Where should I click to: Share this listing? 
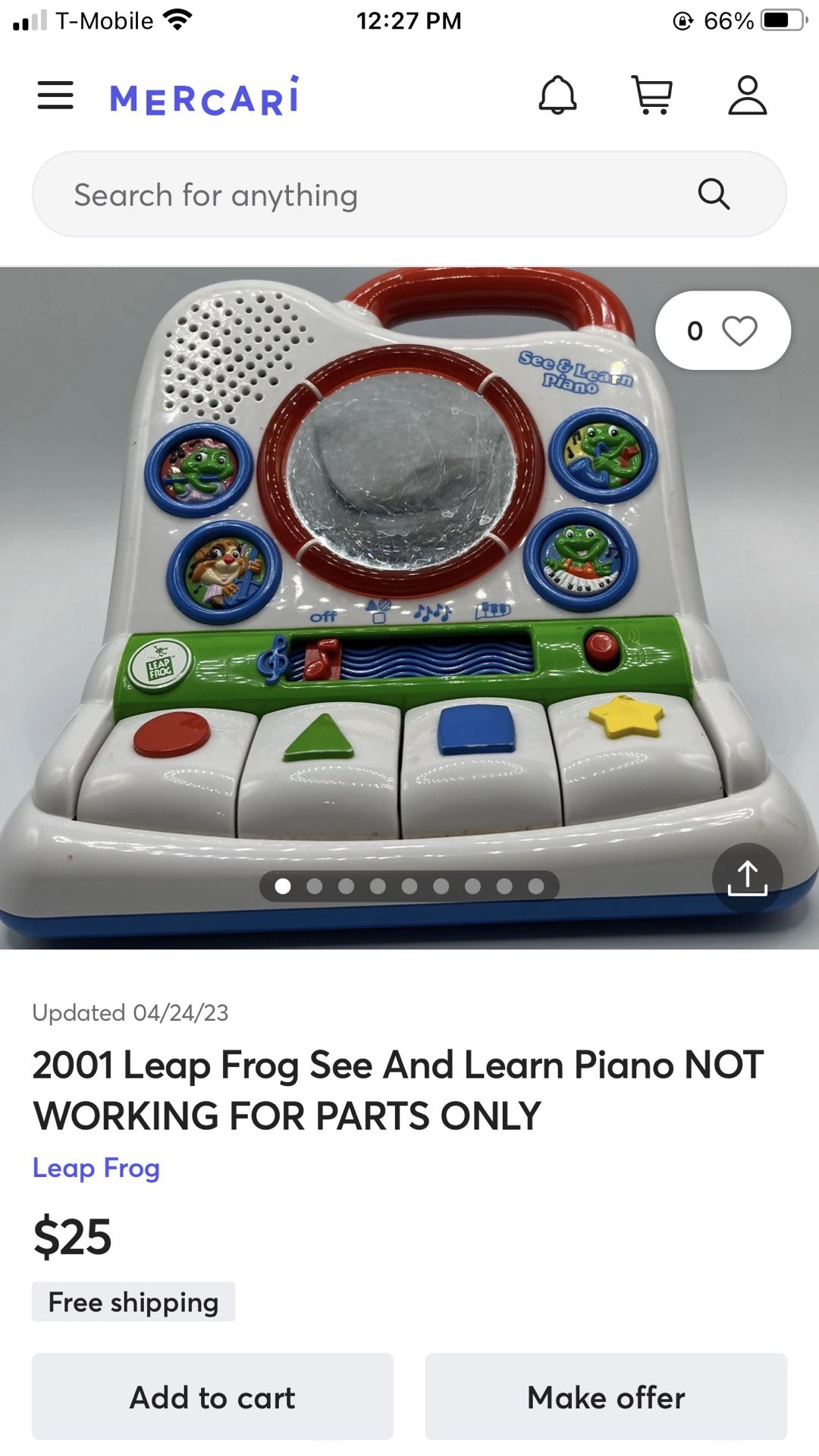[x=748, y=878]
